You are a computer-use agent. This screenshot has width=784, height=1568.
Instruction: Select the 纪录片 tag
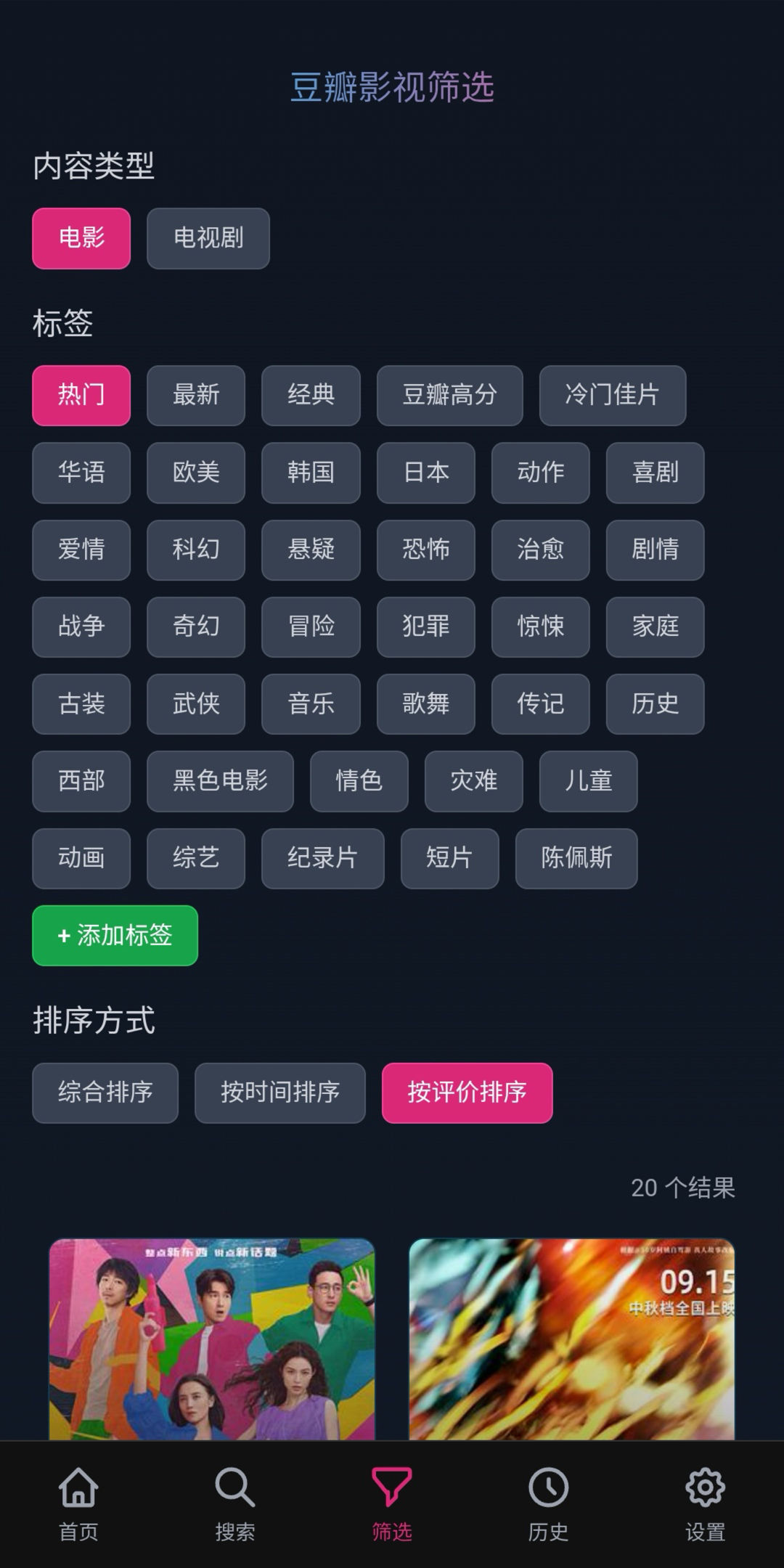click(322, 858)
